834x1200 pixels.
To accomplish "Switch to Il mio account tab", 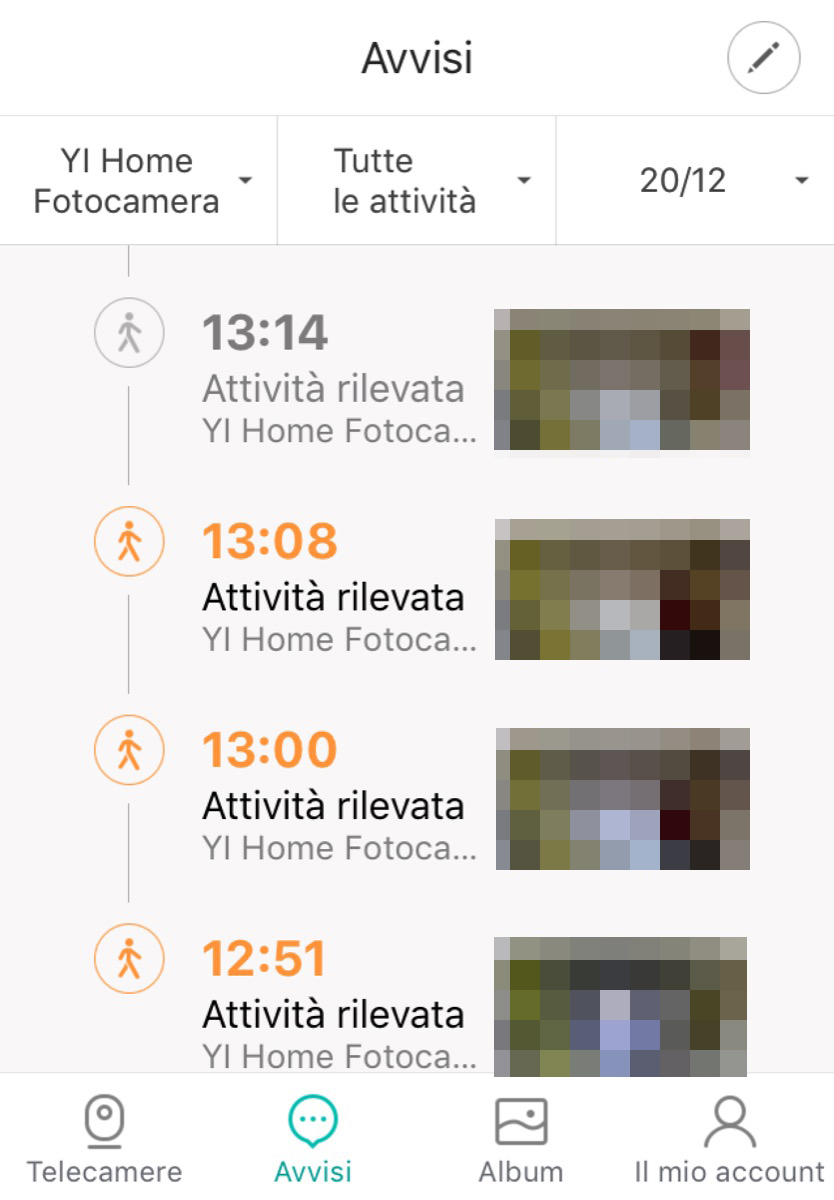I will coord(729,1139).
